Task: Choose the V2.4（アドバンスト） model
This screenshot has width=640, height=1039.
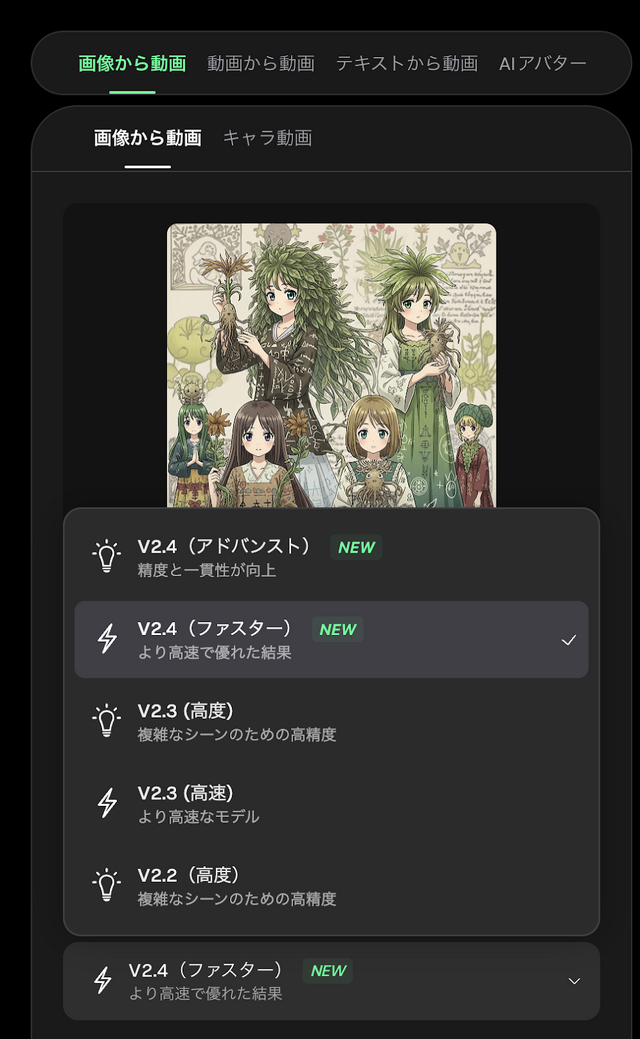Action: pos(330,558)
